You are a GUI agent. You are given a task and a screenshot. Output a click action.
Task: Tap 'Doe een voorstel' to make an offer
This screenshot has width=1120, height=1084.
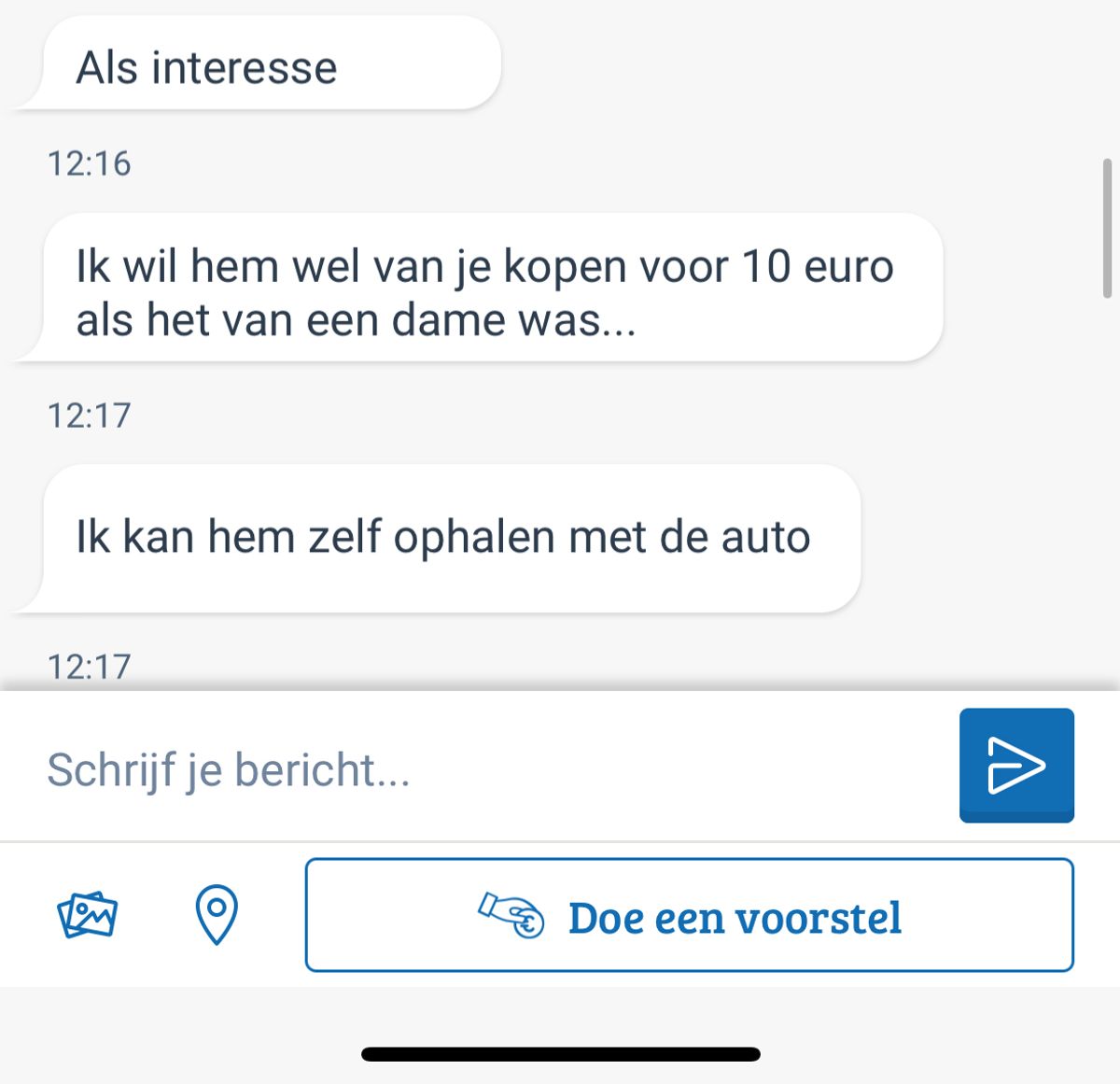click(689, 916)
